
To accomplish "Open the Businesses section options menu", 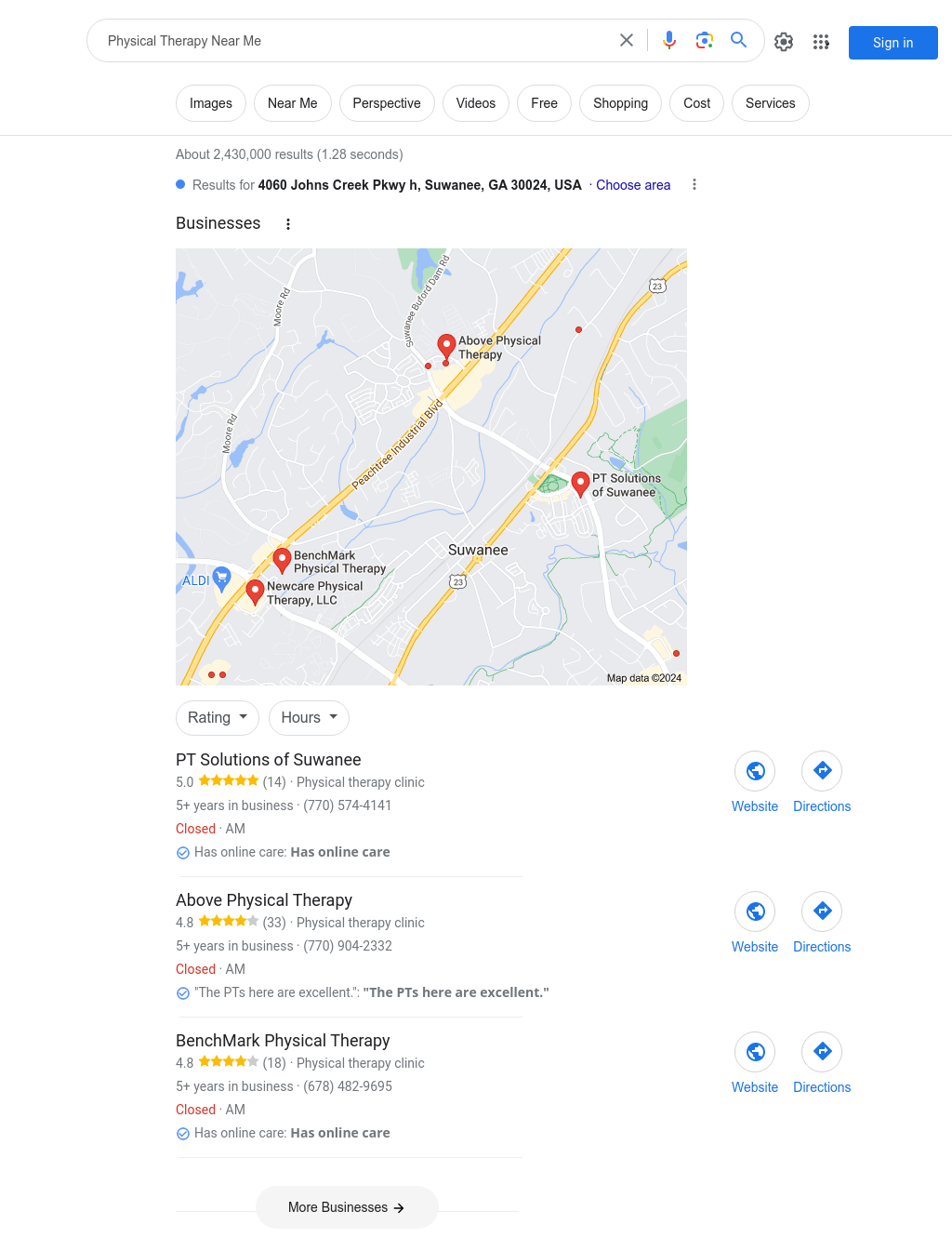I will pos(288,224).
